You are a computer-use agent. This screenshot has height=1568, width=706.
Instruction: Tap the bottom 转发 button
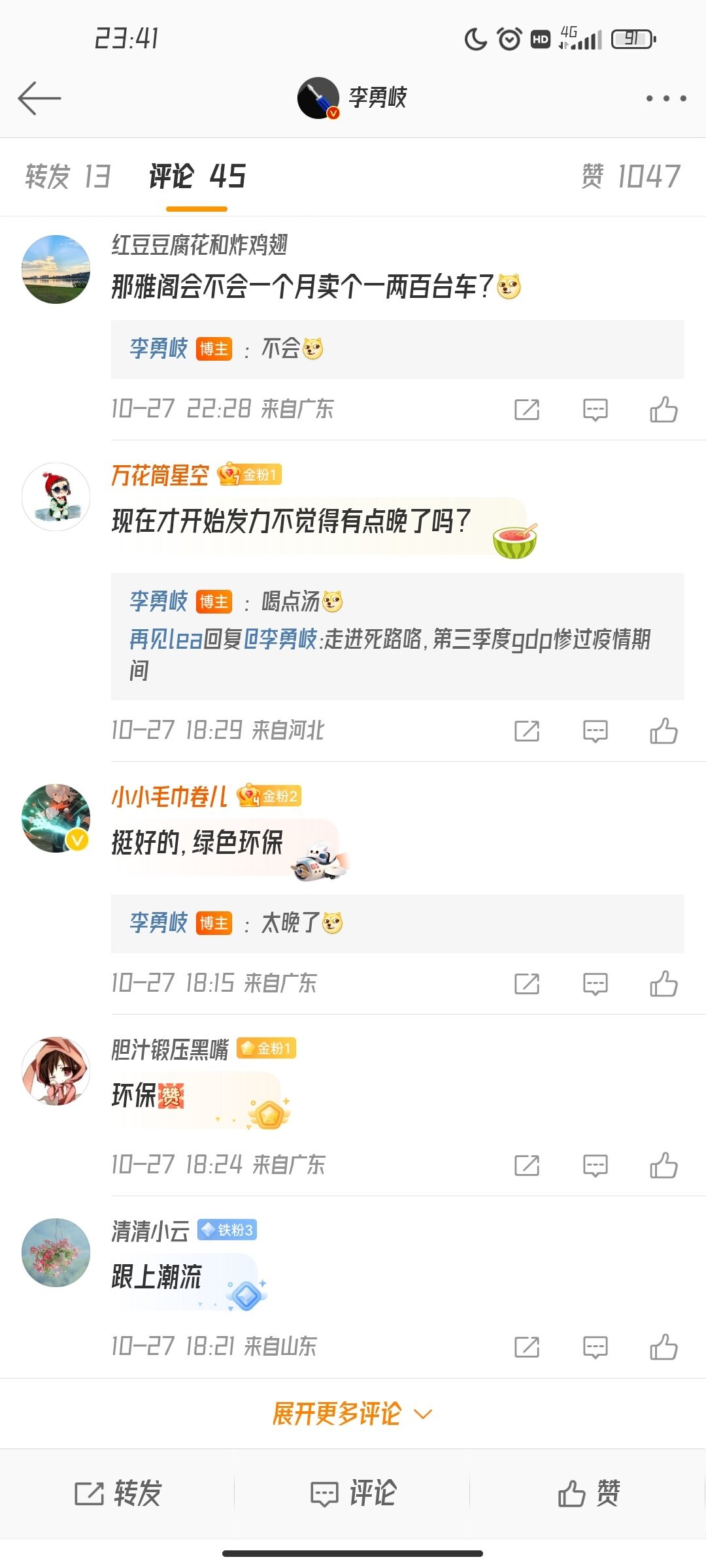[118, 1494]
